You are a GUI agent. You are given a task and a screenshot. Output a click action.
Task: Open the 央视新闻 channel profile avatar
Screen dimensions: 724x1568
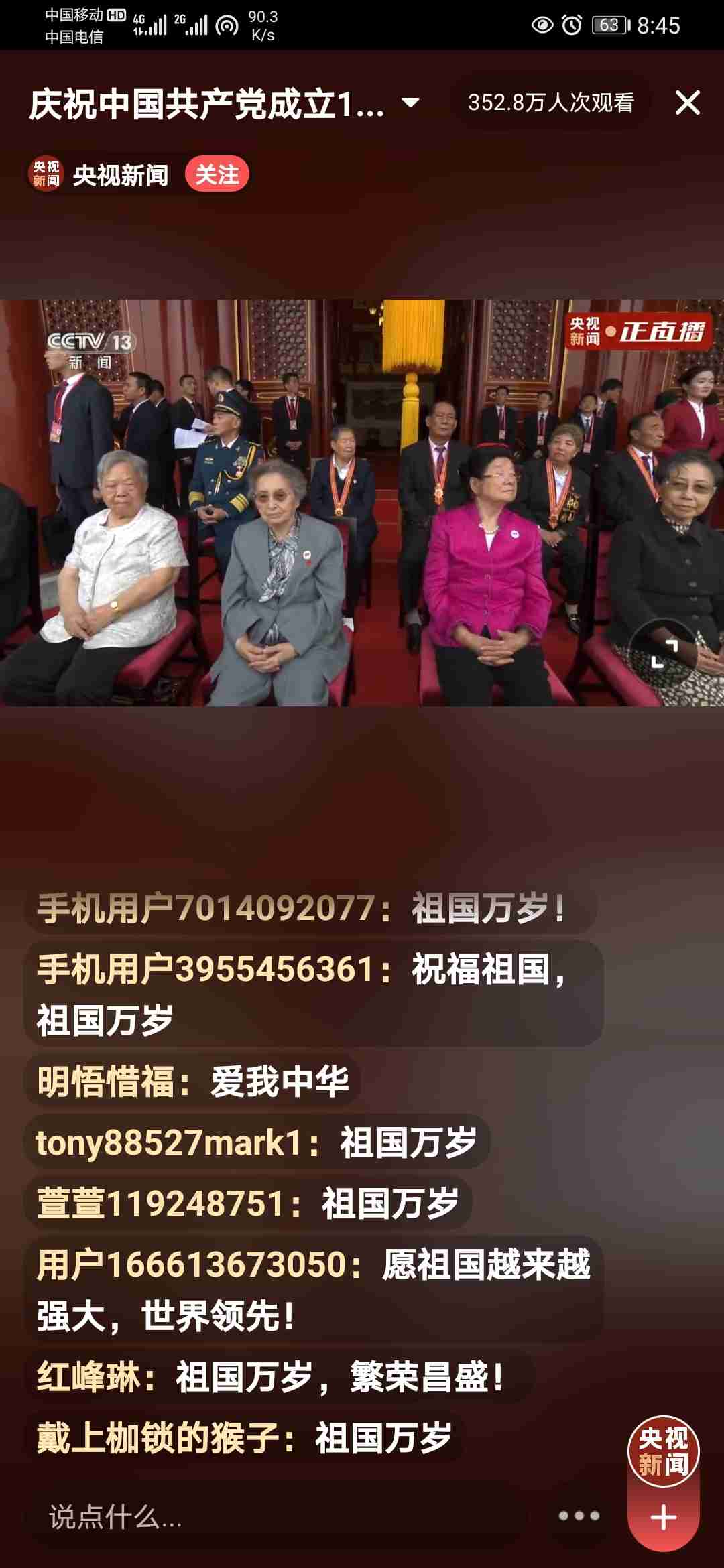point(46,174)
